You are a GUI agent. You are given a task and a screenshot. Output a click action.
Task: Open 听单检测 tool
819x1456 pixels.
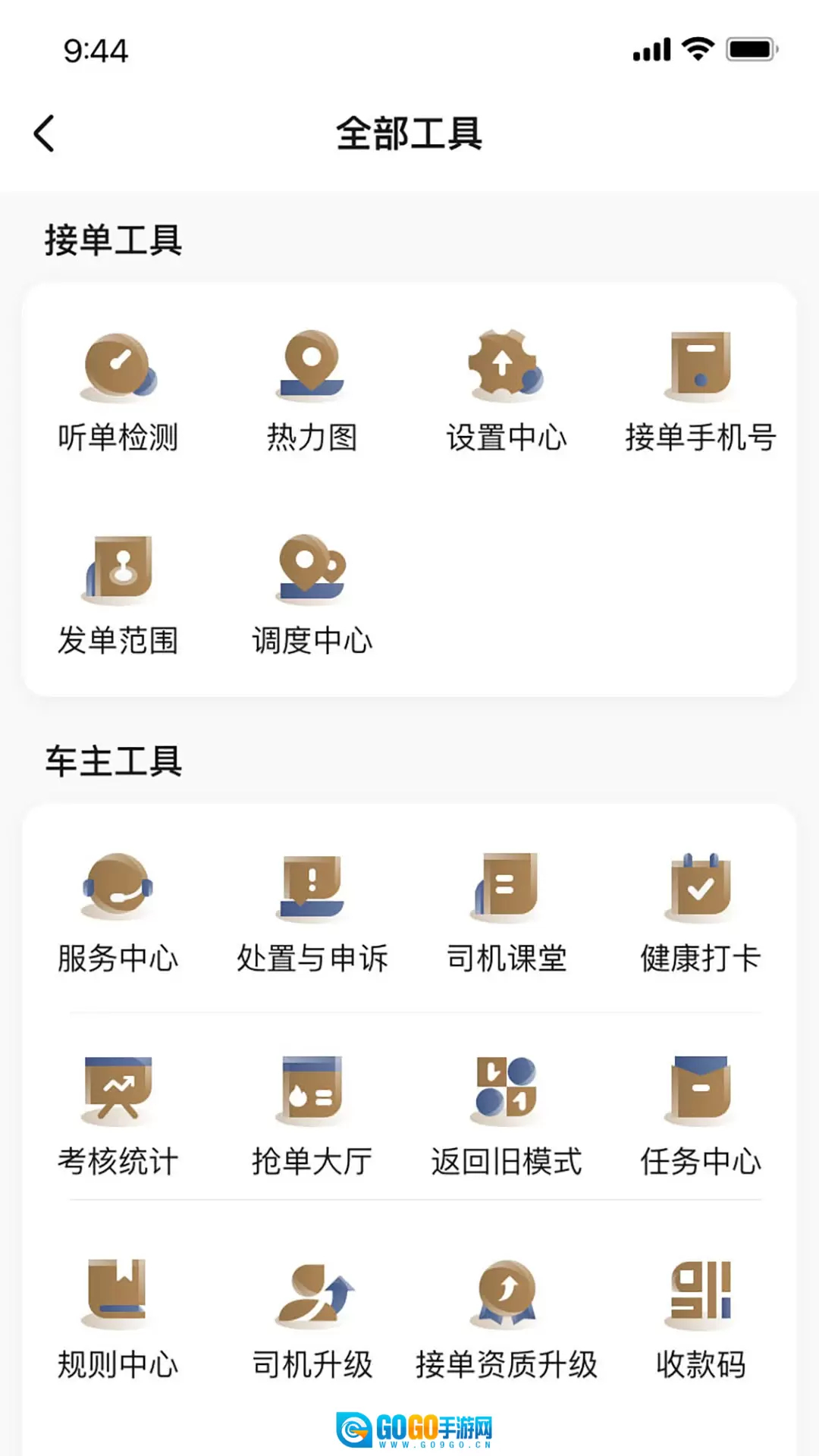pos(118,393)
